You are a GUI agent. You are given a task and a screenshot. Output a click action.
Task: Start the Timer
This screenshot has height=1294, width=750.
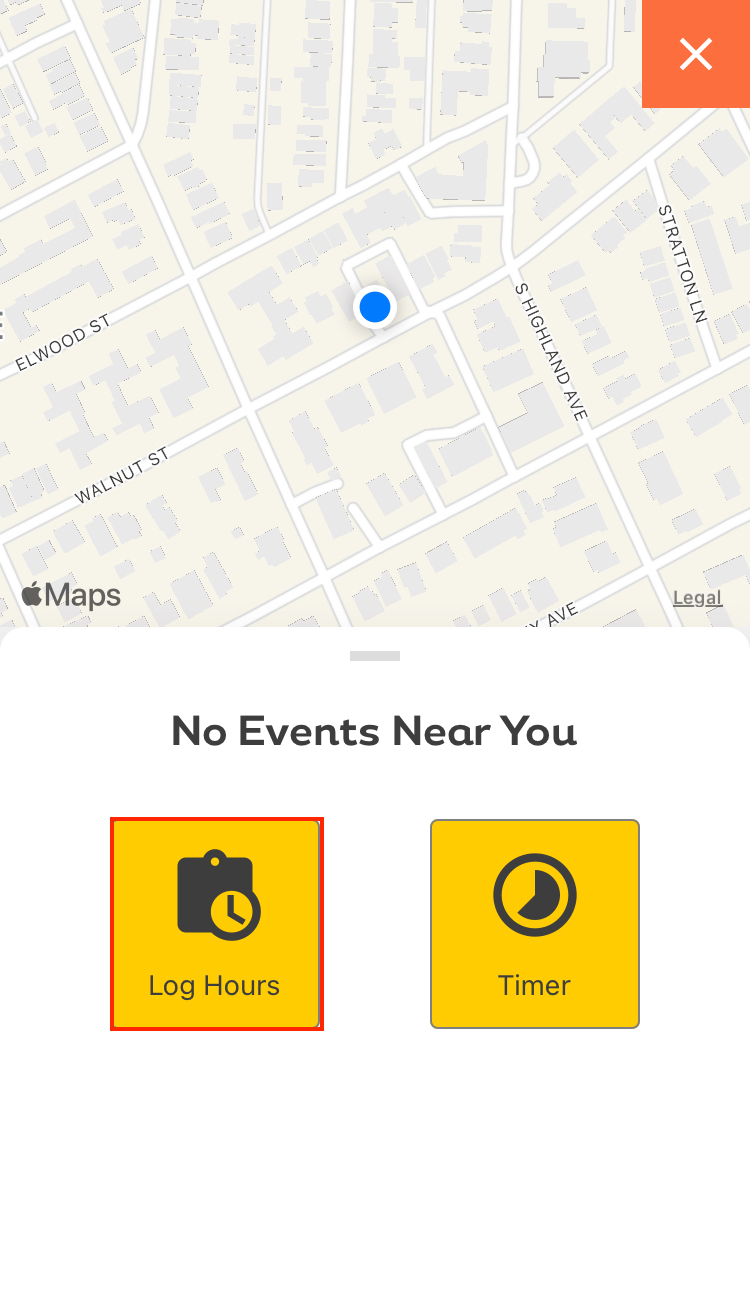pos(534,924)
